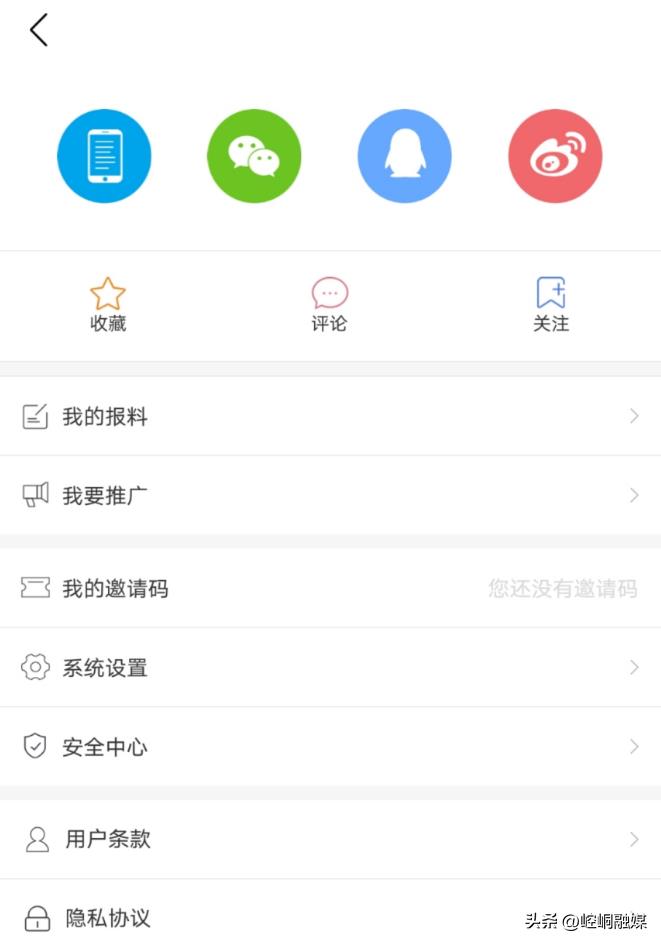Select 我要推广

tap(330, 495)
